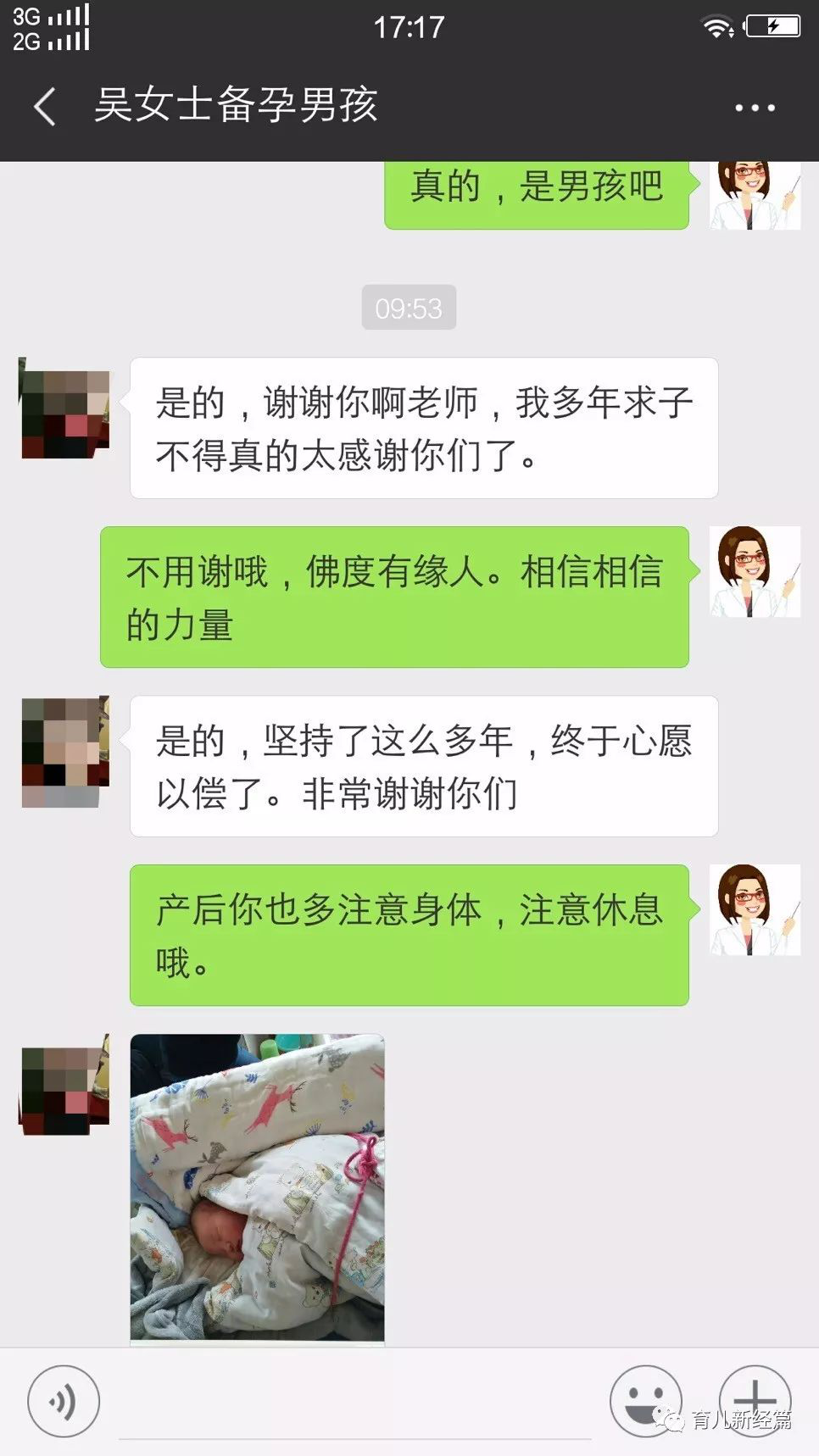
Task: Open teacher avatar beside 产后你也多注意身体 message
Action: tap(755, 910)
